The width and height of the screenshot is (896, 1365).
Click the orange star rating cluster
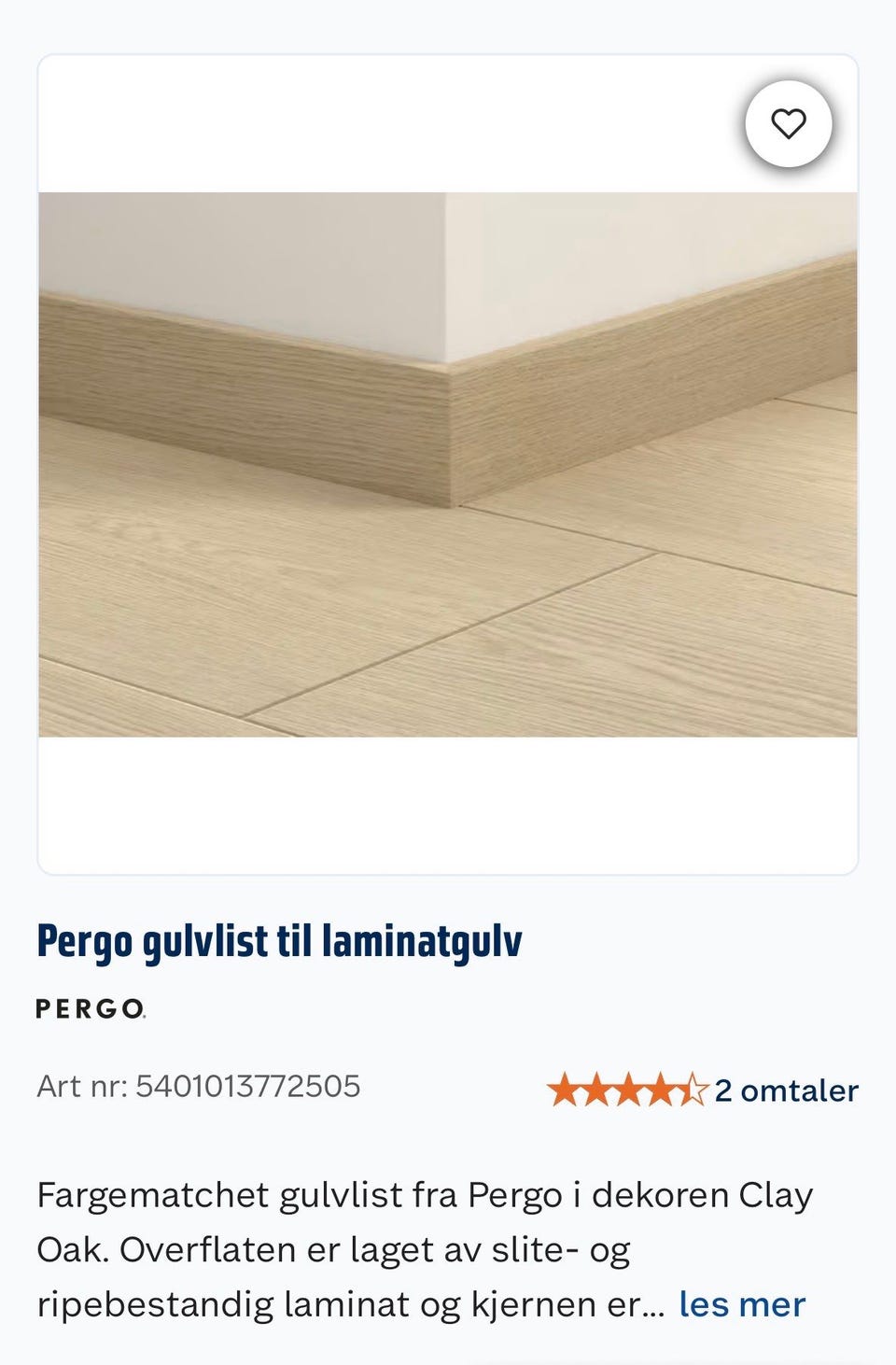[630, 1090]
